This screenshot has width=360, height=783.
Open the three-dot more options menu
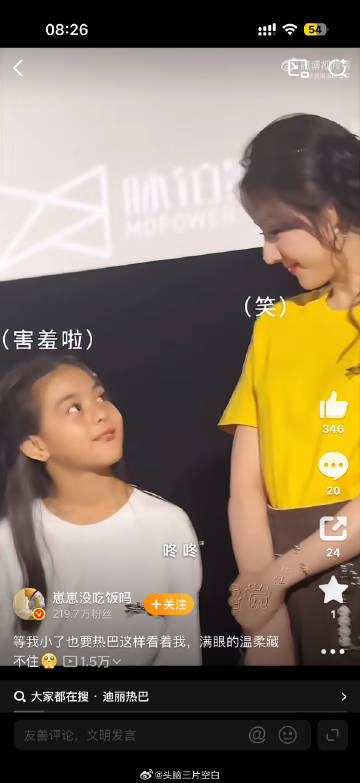(333, 652)
